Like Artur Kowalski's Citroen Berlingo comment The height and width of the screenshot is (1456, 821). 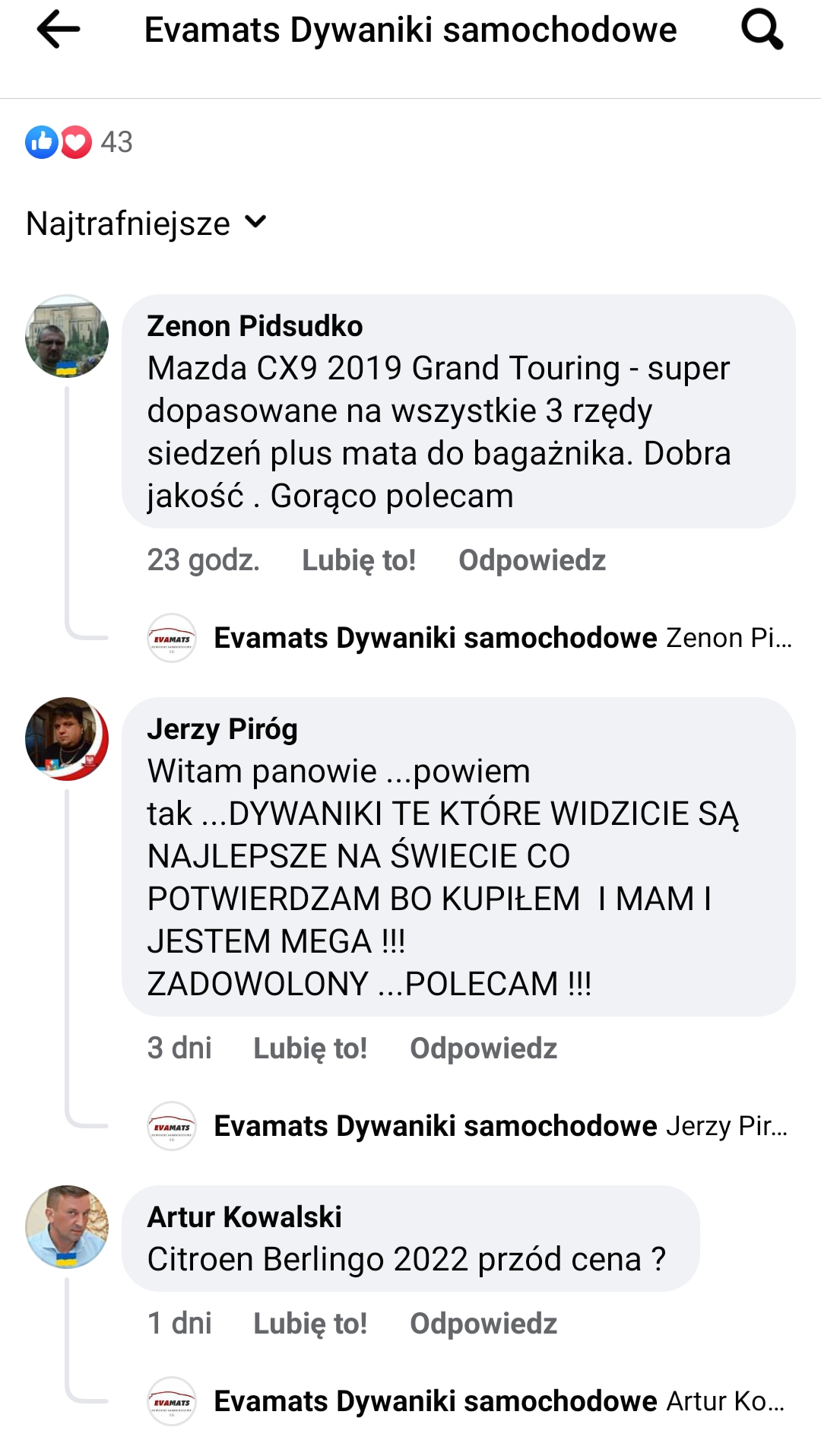[309, 1324]
